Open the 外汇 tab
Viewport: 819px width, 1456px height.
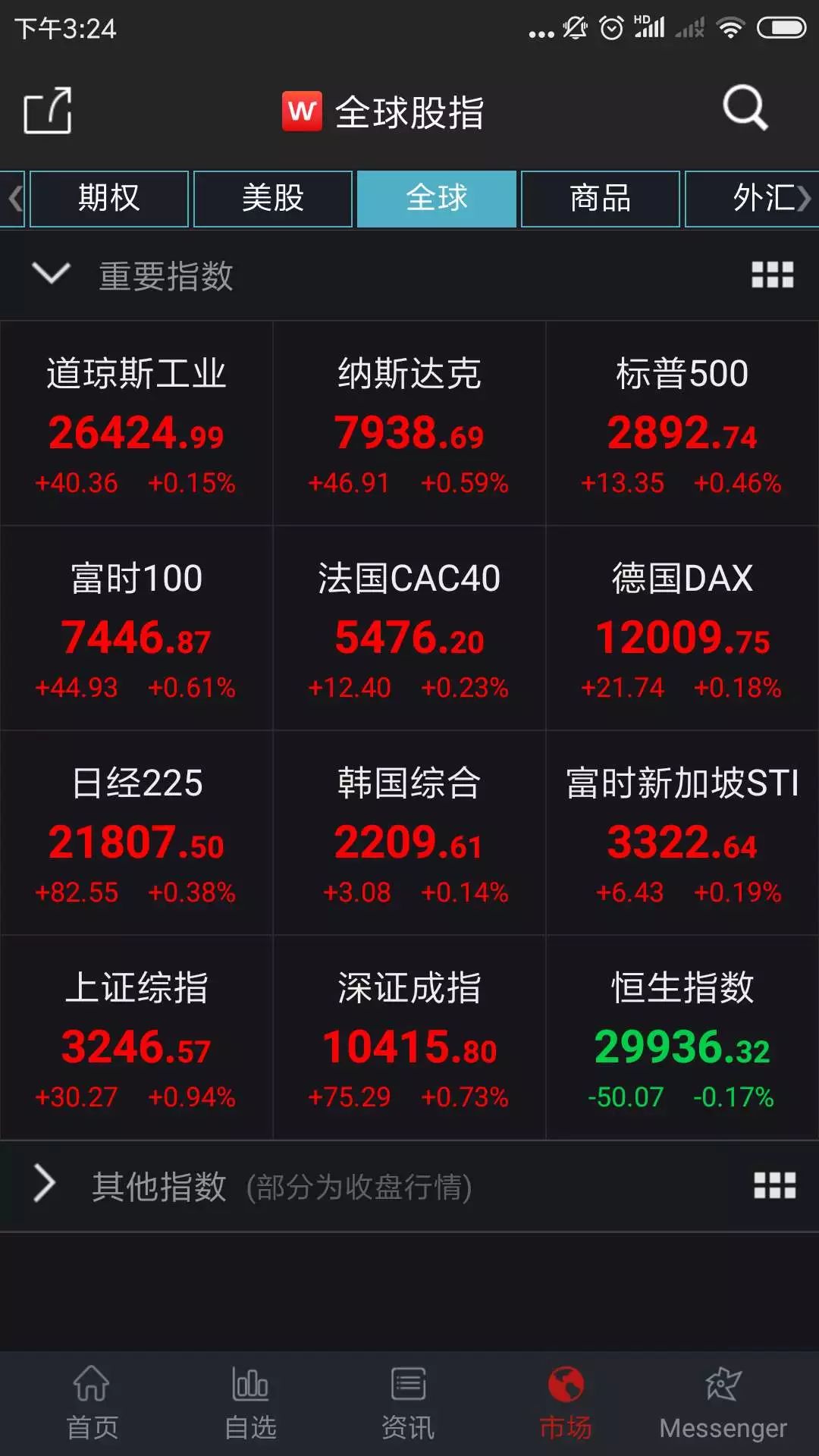click(x=752, y=199)
